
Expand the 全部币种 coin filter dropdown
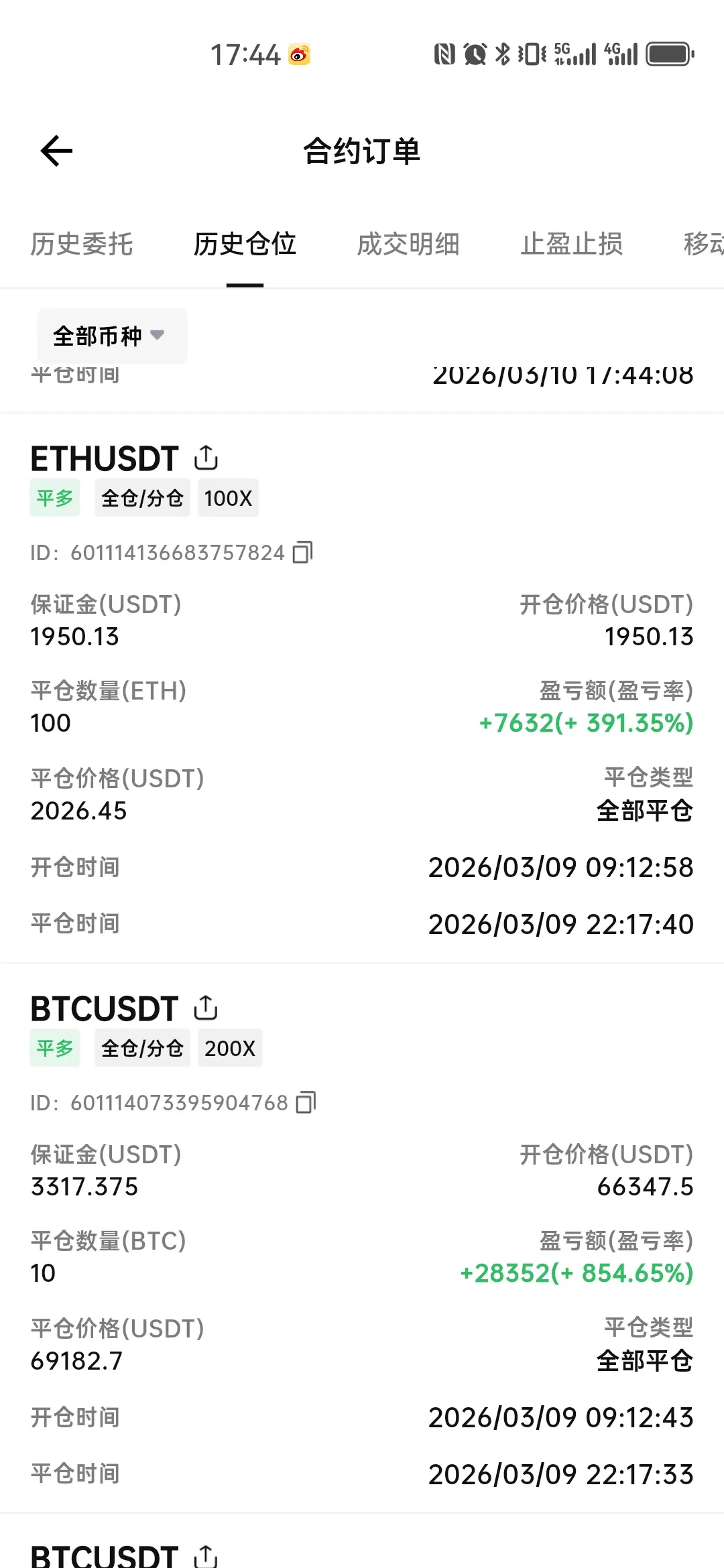click(x=112, y=336)
